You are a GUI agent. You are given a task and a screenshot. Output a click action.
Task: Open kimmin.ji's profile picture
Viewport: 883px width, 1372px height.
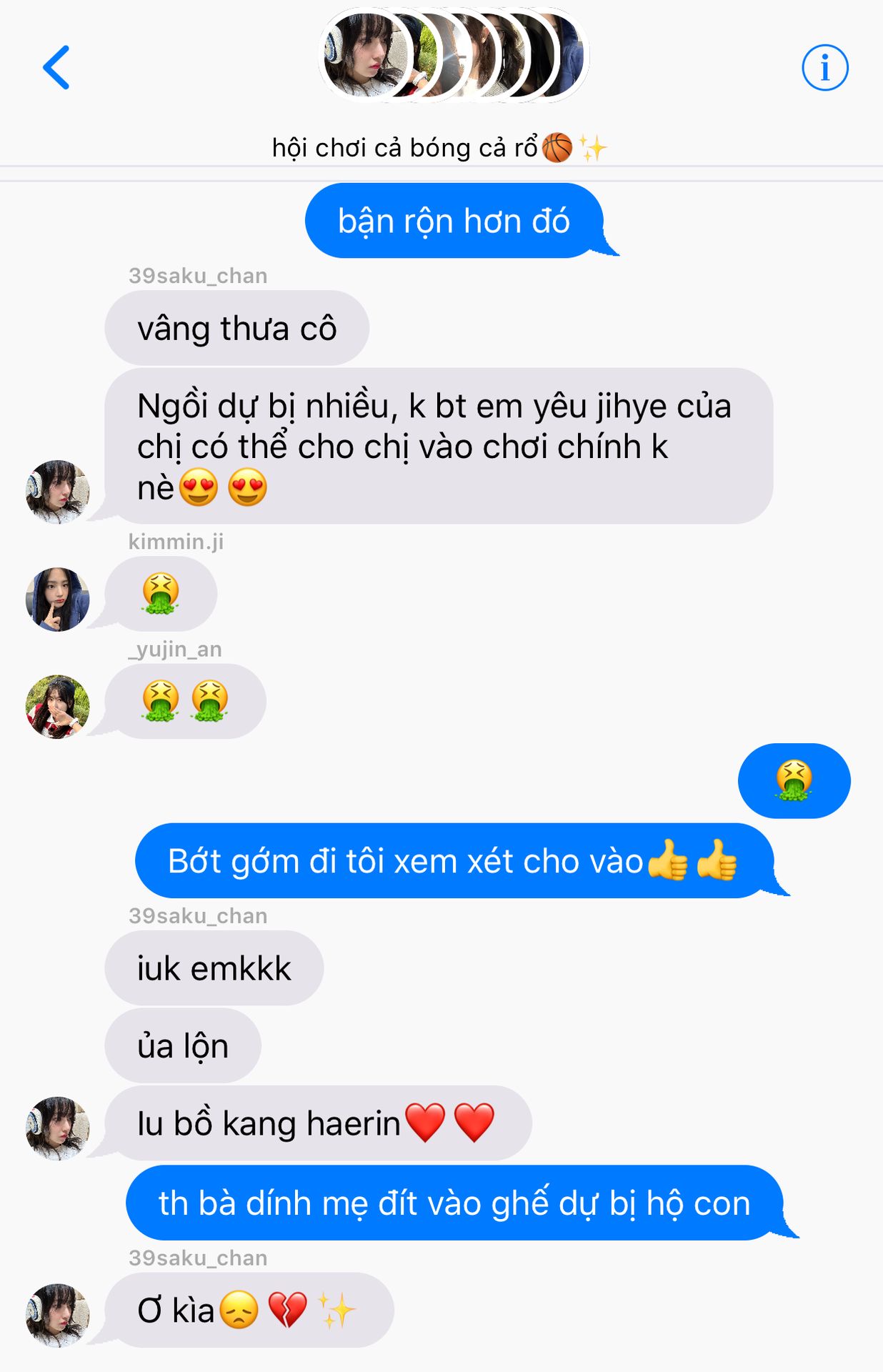57,599
